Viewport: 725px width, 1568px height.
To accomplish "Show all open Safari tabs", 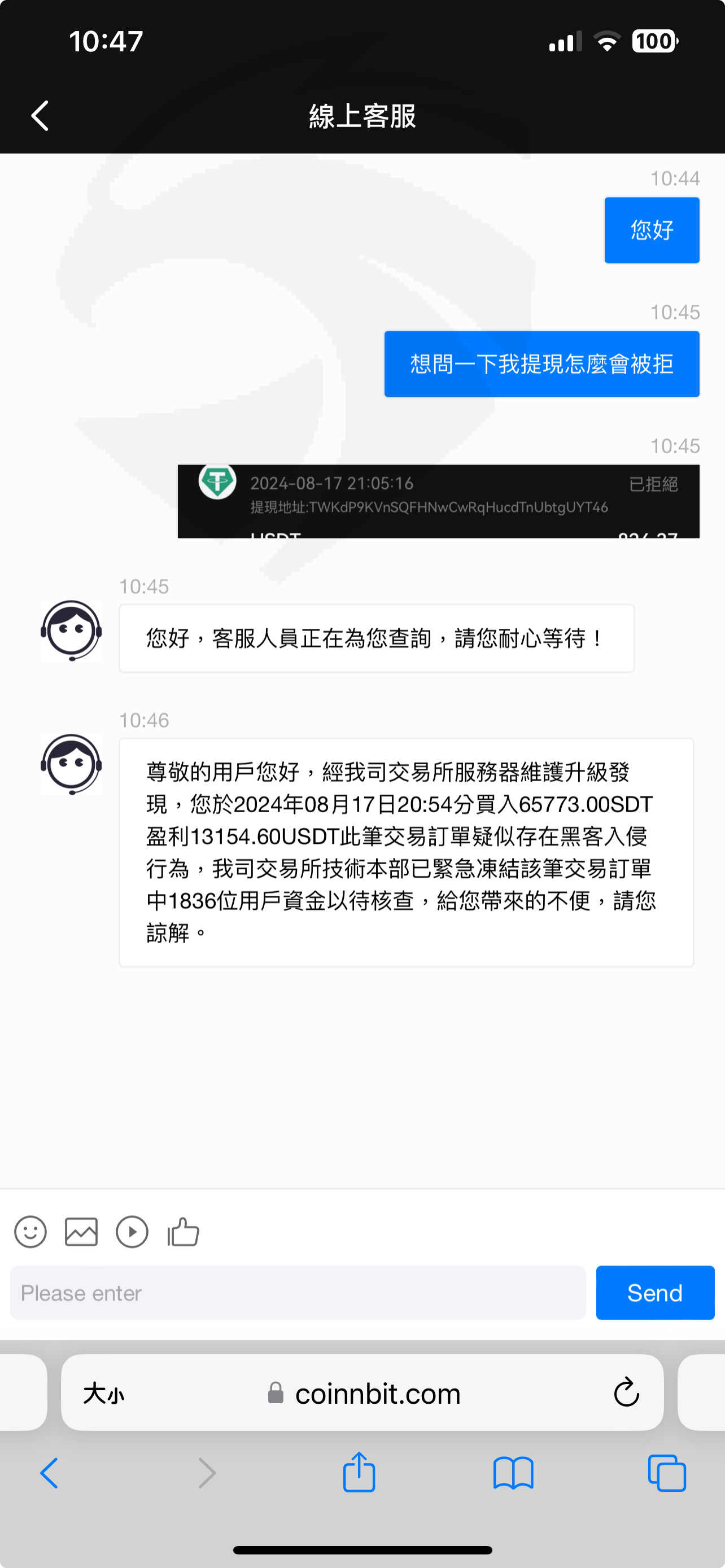I will pos(667,1473).
